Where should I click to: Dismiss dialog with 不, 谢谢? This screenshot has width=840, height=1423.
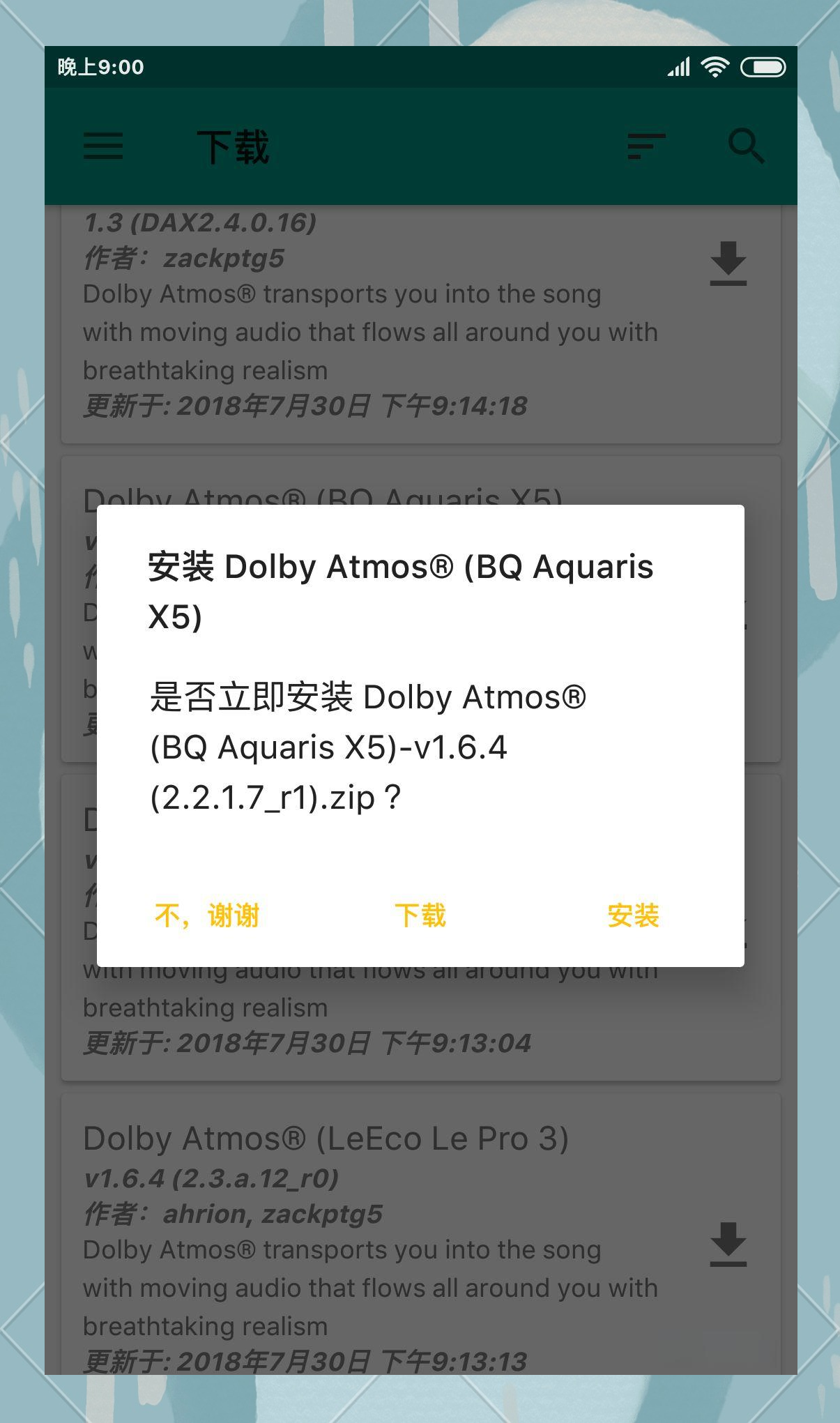[x=206, y=915]
